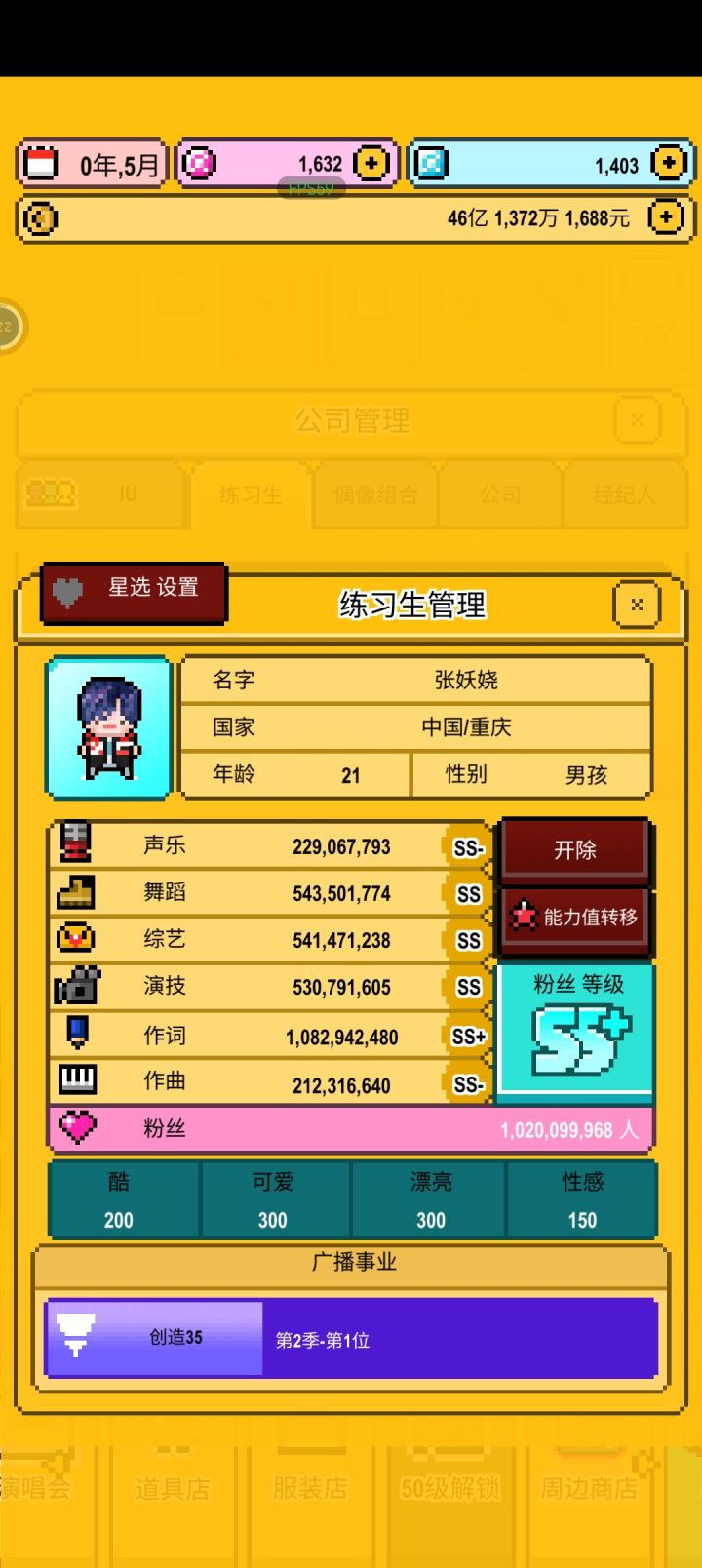Click the dance (舞蹈) shoe icon
The width and height of the screenshot is (702, 1568).
click(x=74, y=893)
